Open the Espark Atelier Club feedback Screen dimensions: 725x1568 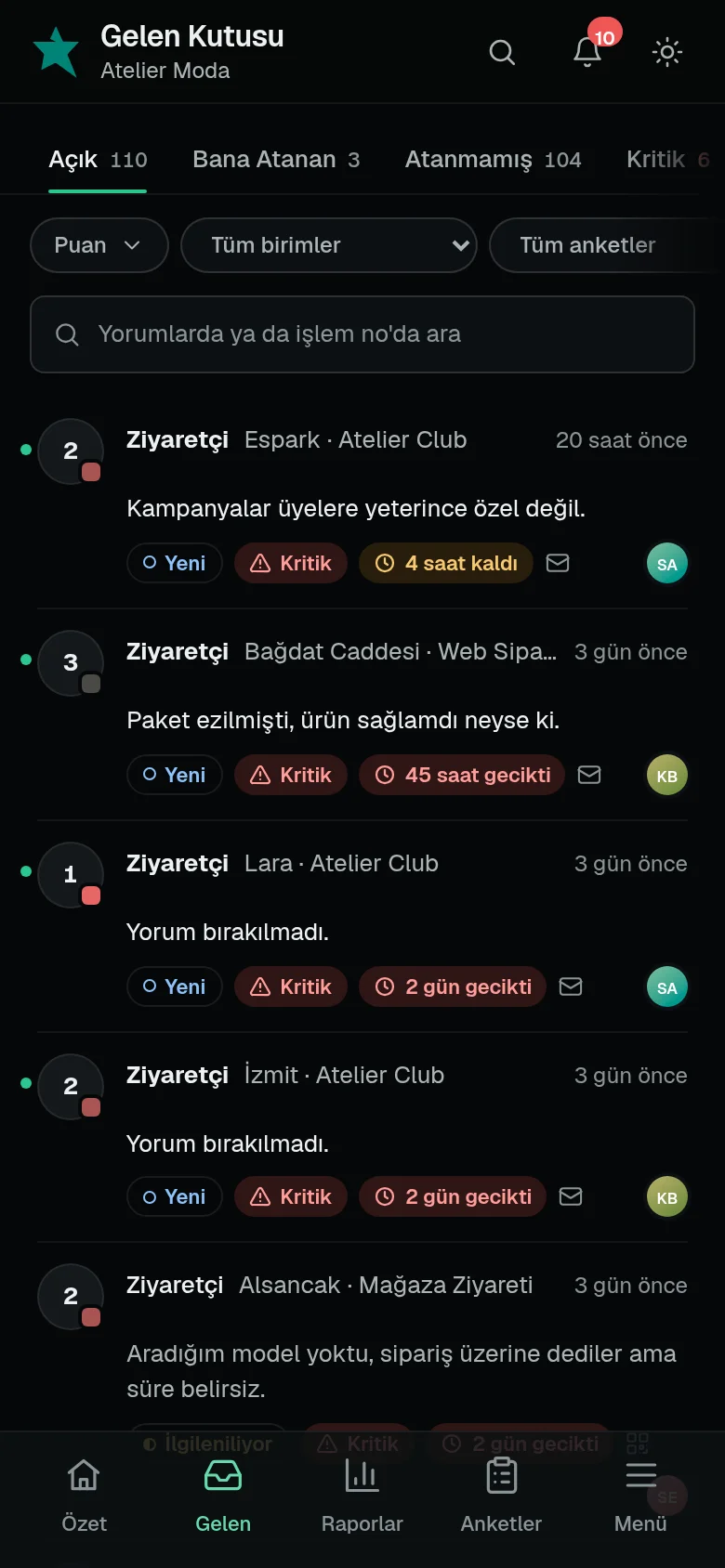pos(362,503)
